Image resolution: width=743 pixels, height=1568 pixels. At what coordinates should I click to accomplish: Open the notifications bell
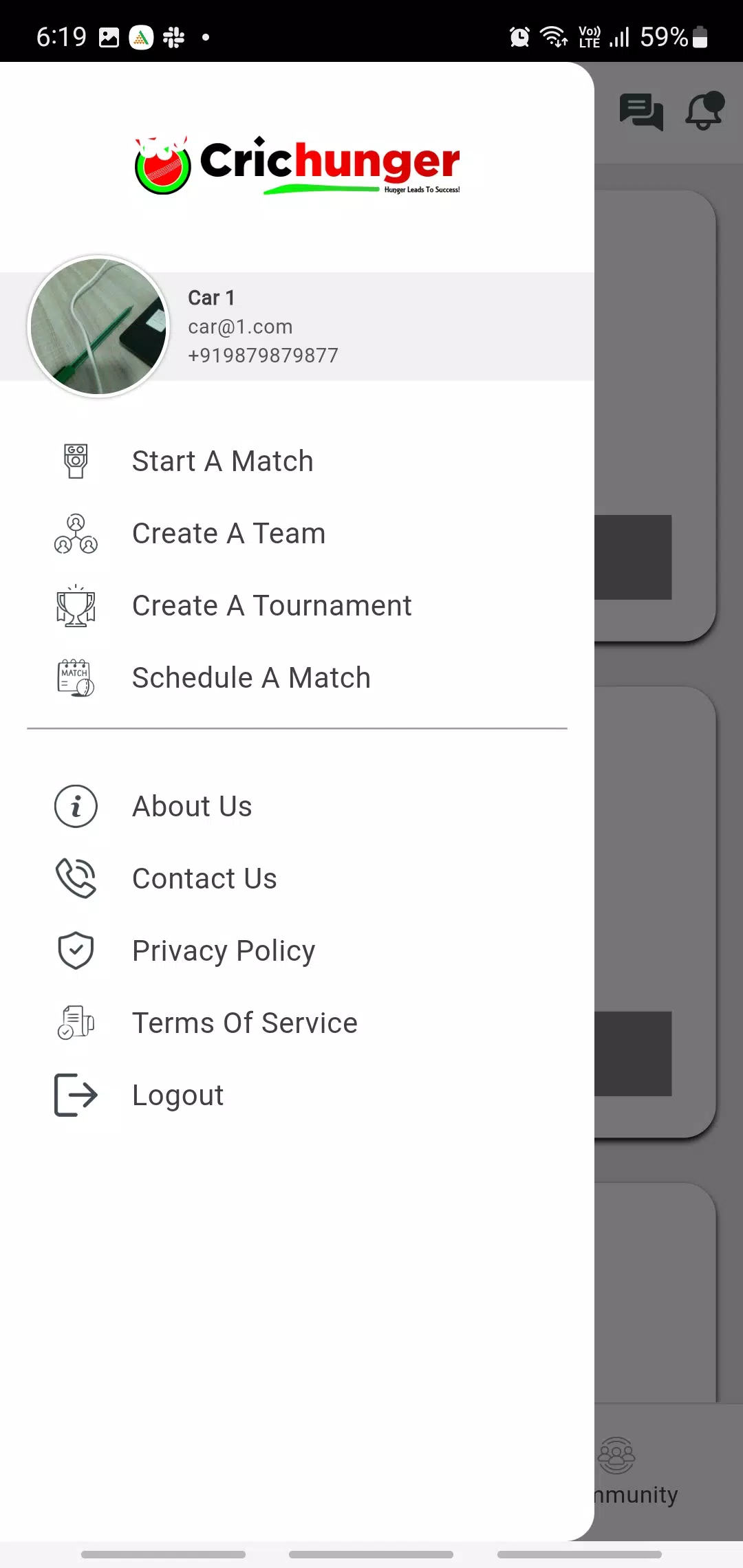click(704, 111)
